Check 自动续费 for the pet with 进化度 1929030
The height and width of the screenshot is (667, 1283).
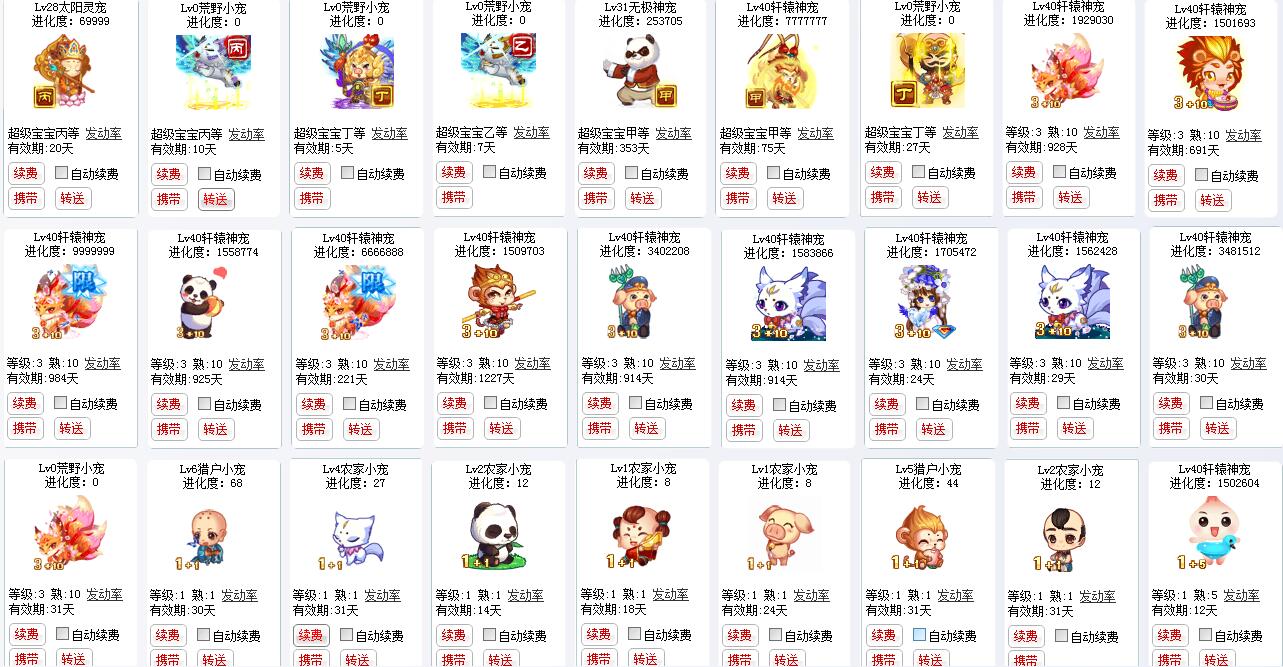pyautogui.click(x=1059, y=172)
